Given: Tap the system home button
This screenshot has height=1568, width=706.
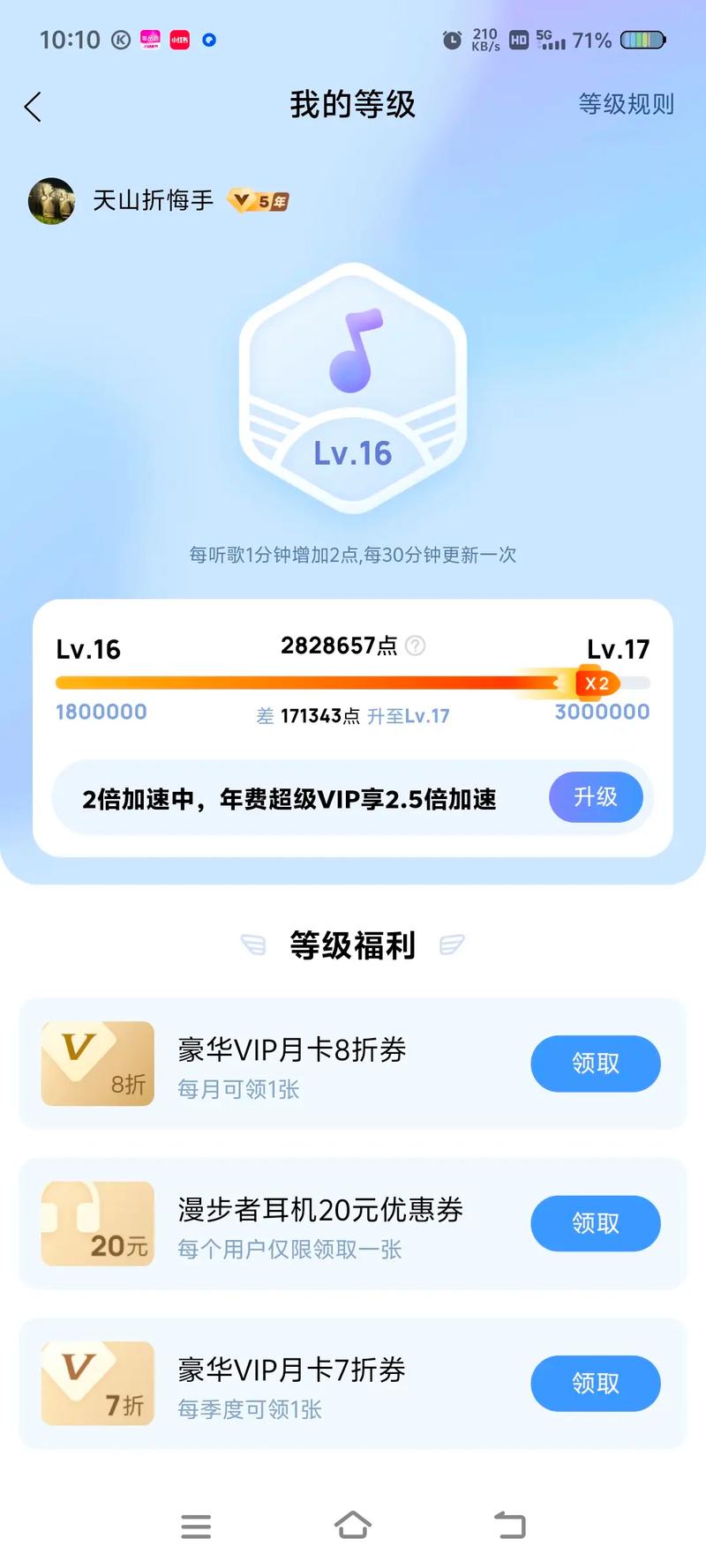Looking at the screenshot, I should tap(352, 1526).
